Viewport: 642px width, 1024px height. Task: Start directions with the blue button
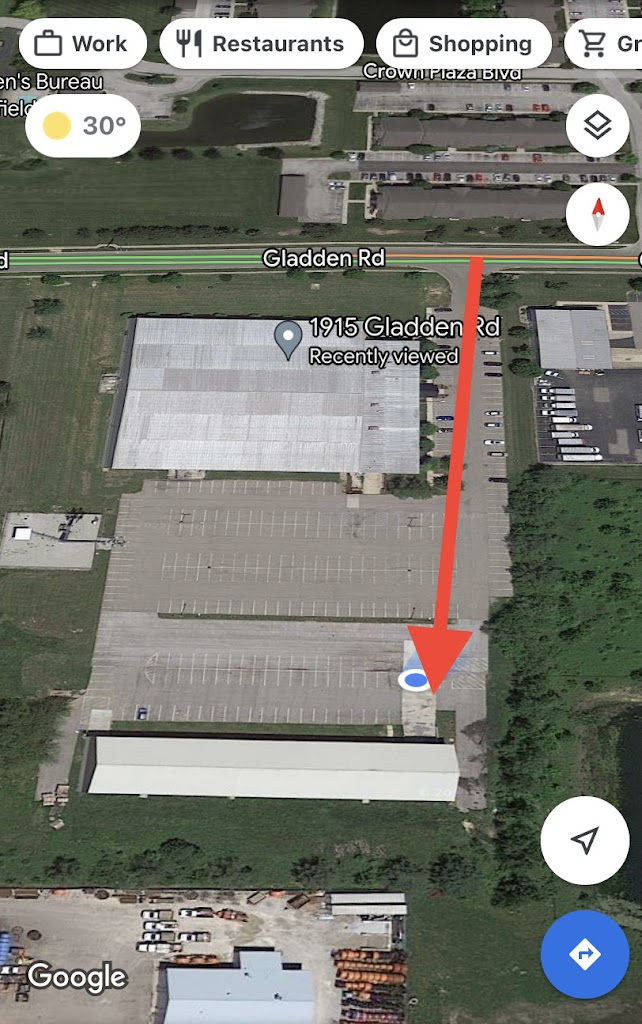pyautogui.click(x=585, y=955)
